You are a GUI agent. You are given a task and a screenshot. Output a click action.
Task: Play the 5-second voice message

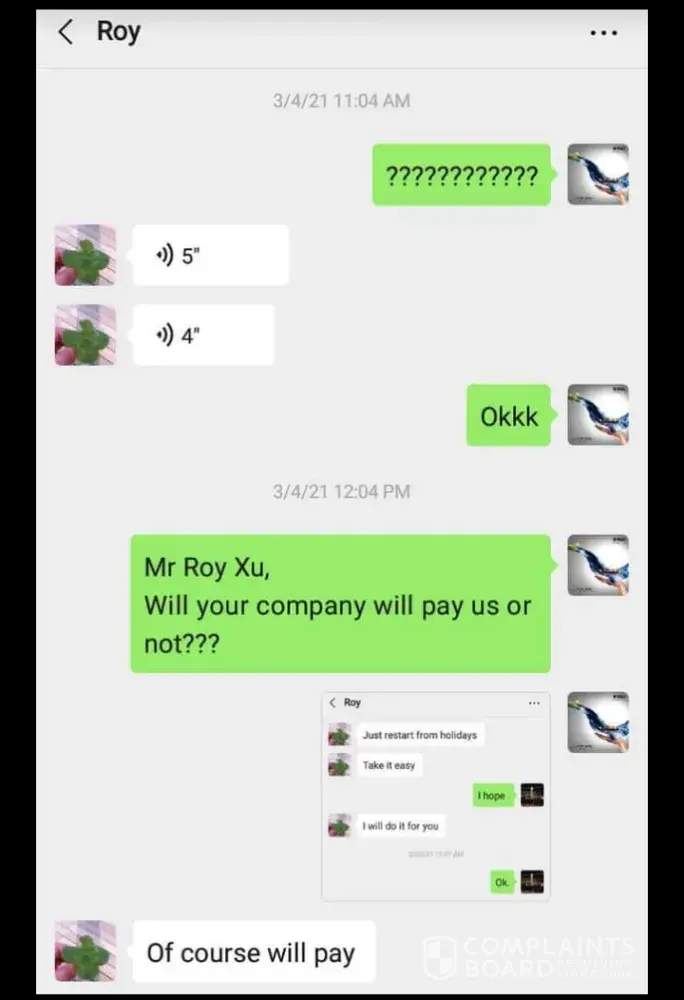point(210,255)
